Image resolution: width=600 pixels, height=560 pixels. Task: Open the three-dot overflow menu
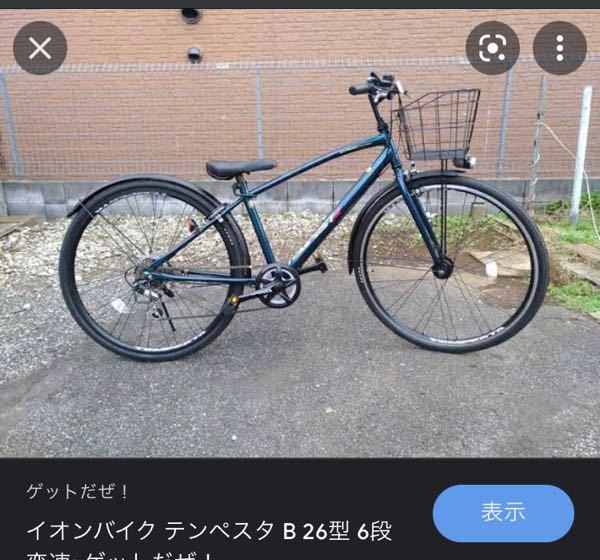tap(559, 48)
